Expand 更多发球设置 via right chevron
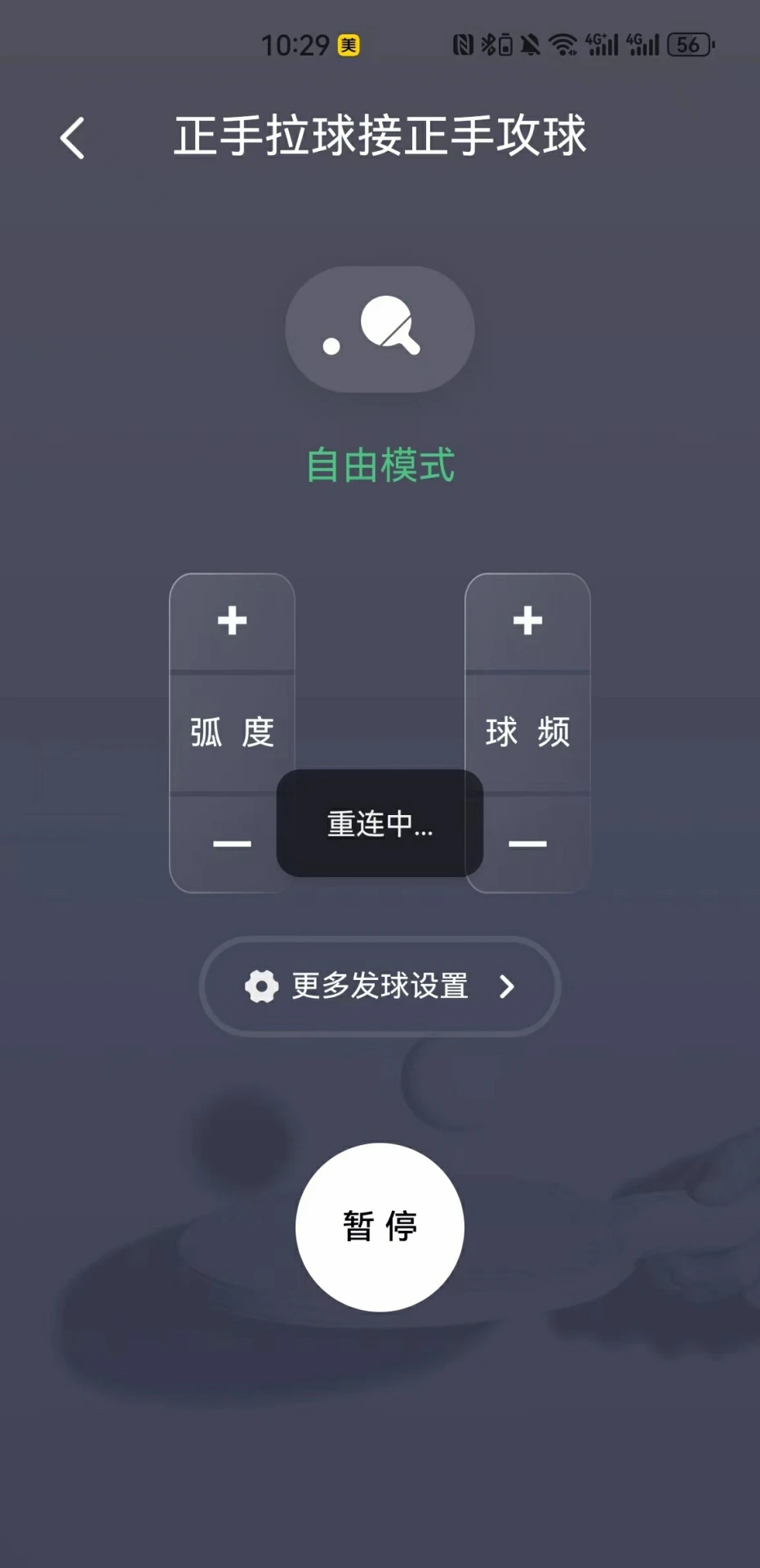Image resolution: width=760 pixels, height=1568 pixels. tap(507, 987)
